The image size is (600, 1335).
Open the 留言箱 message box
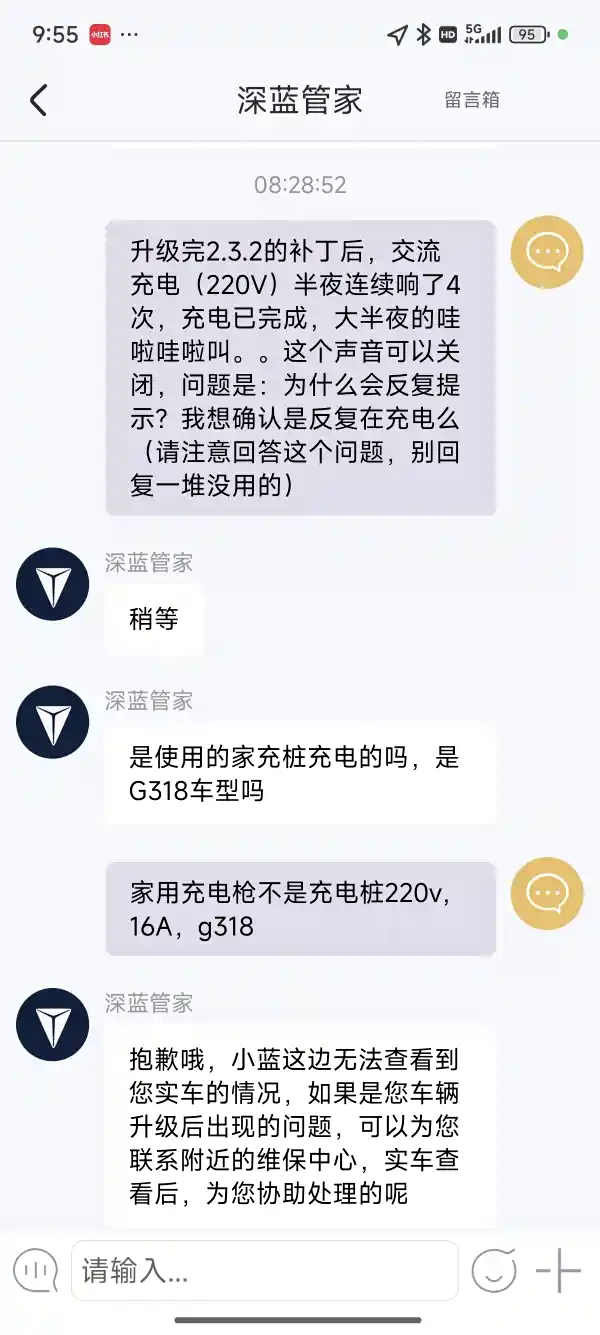[x=472, y=100]
